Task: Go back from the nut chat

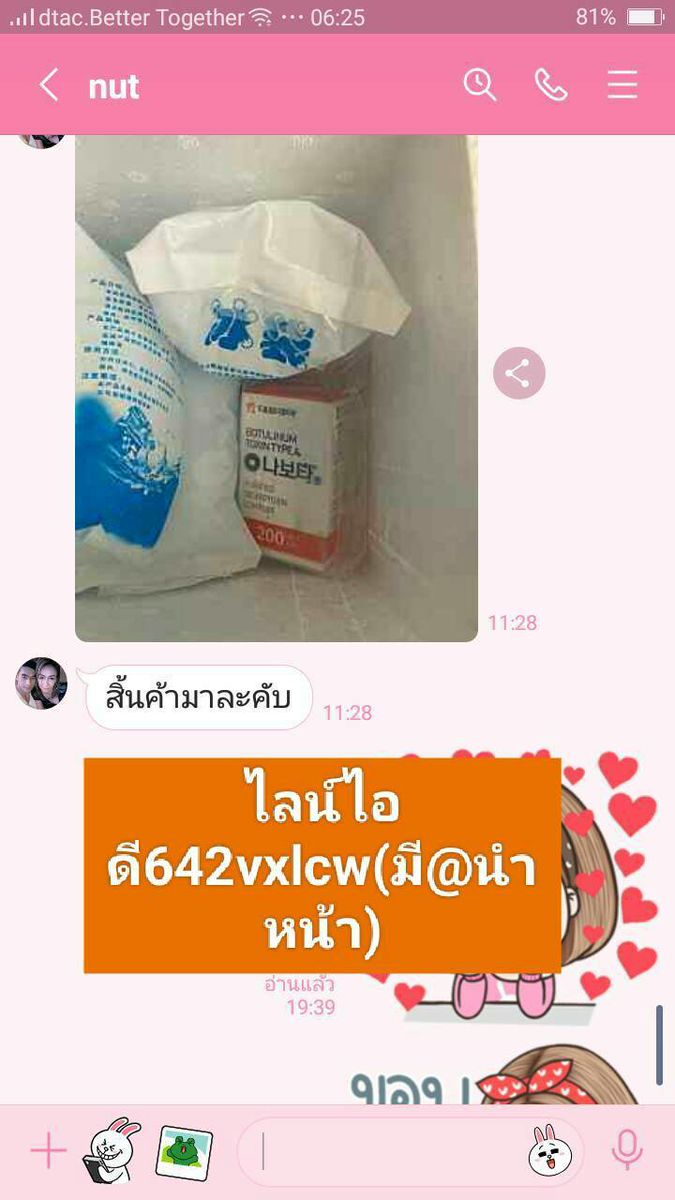Action: point(48,86)
